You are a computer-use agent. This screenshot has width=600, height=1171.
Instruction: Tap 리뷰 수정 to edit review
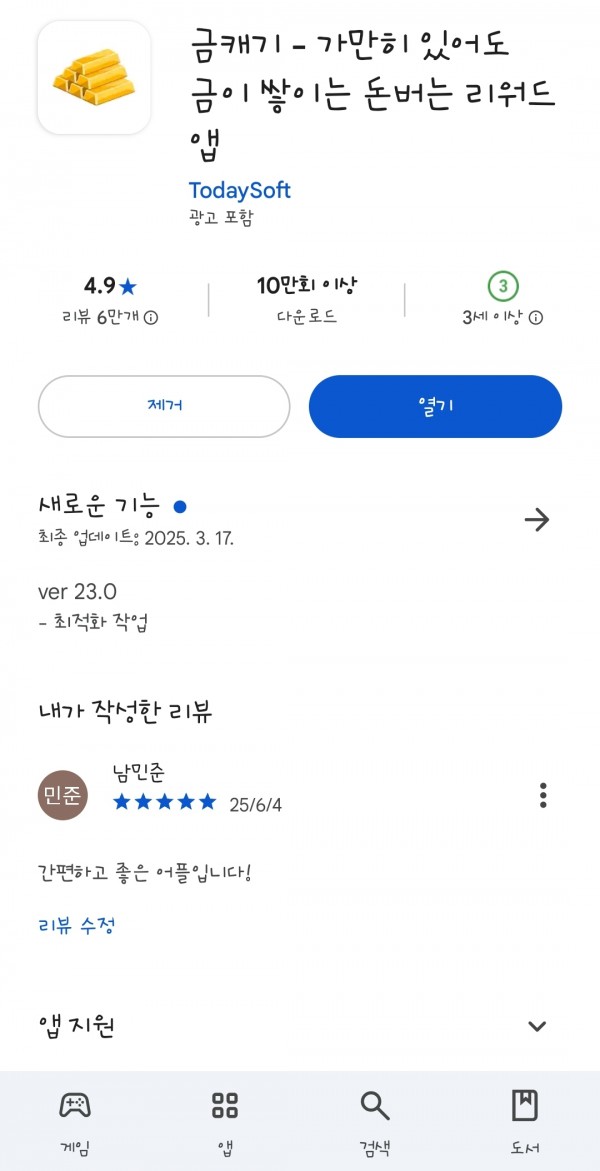click(76, 926)
